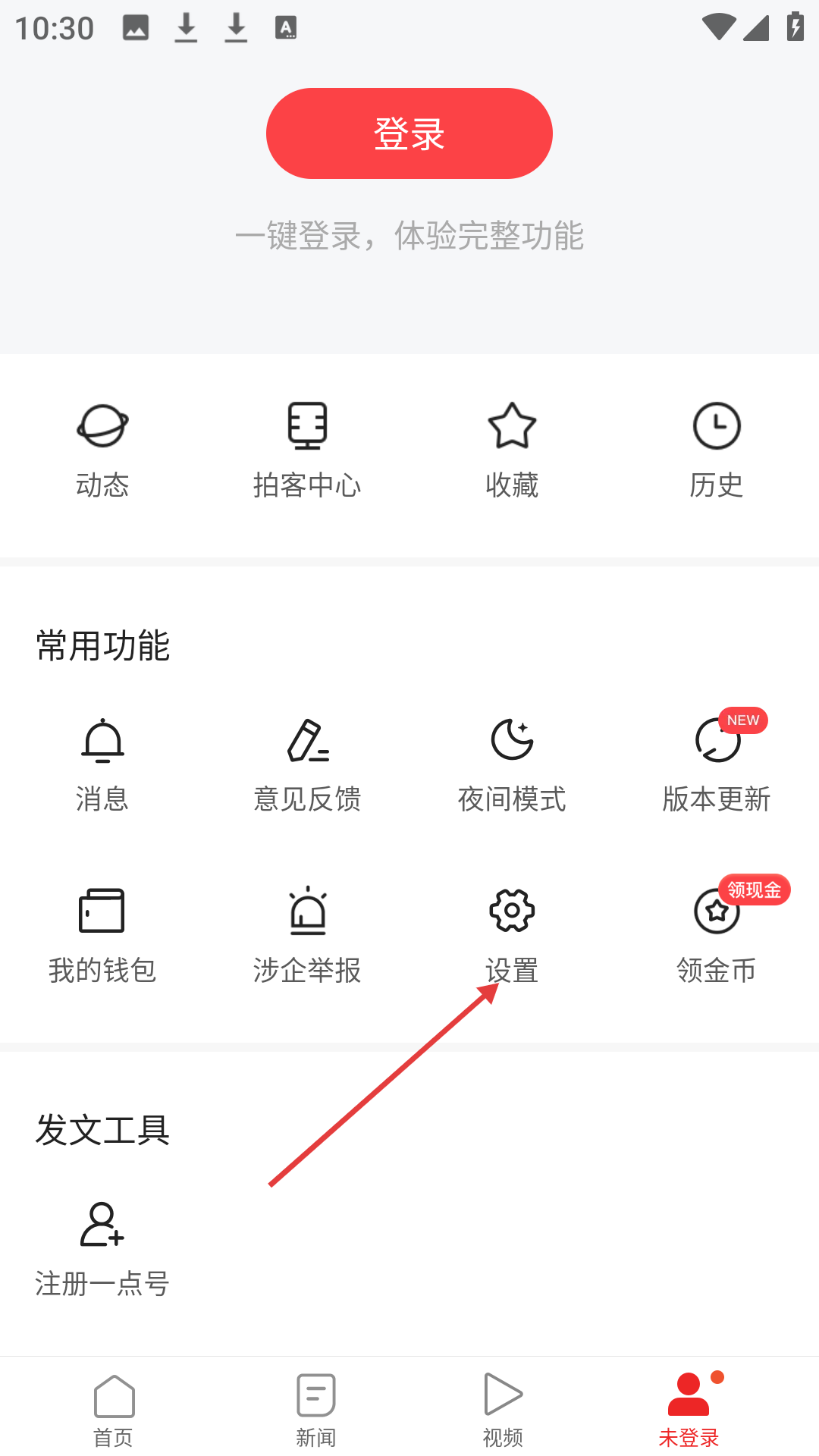
Task: Switch to the 视频 video tab
Action: [503, 1409]
